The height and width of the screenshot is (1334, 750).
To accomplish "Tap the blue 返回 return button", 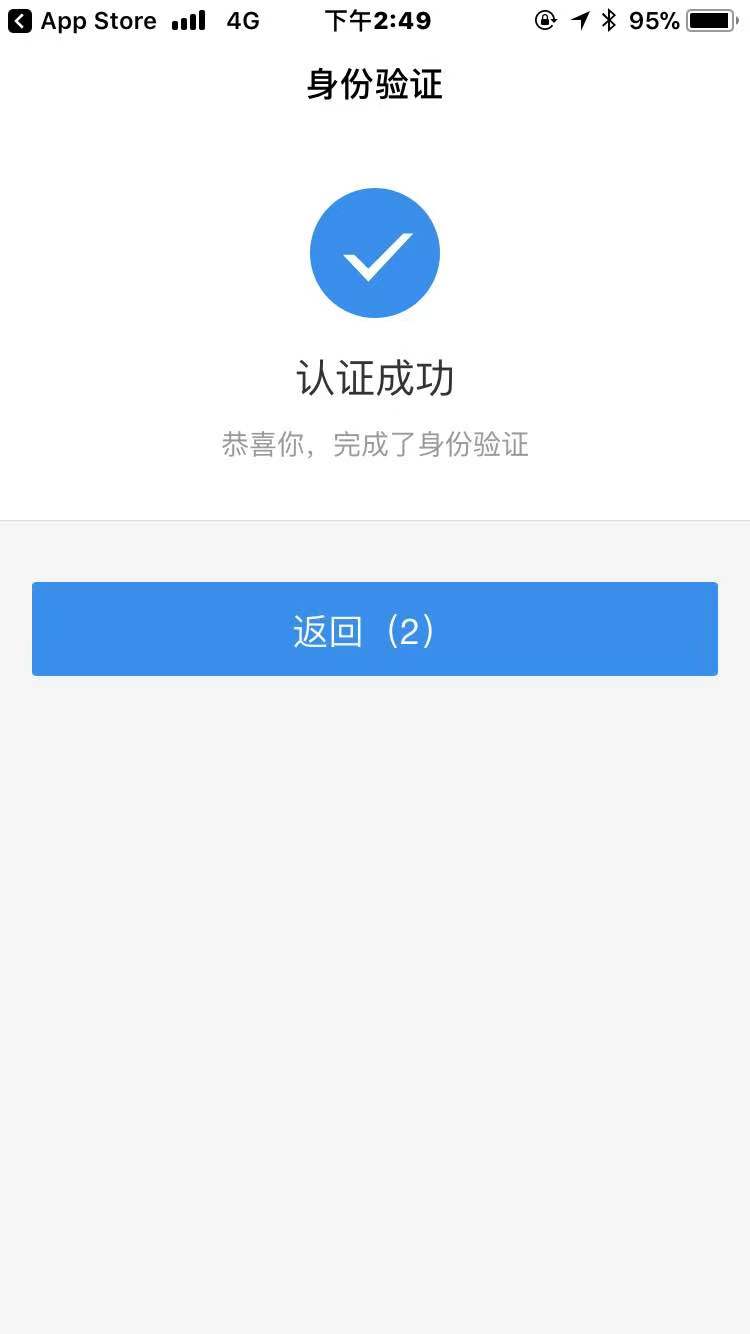I will (x=375, y=629).
